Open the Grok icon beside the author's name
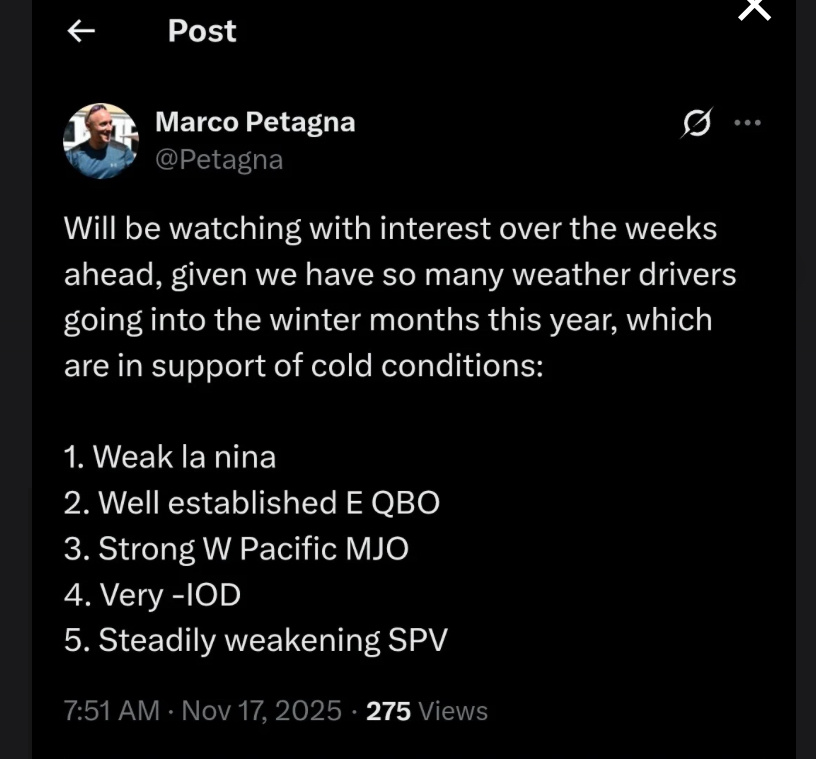The image size is (816, 759). (696, 123)
